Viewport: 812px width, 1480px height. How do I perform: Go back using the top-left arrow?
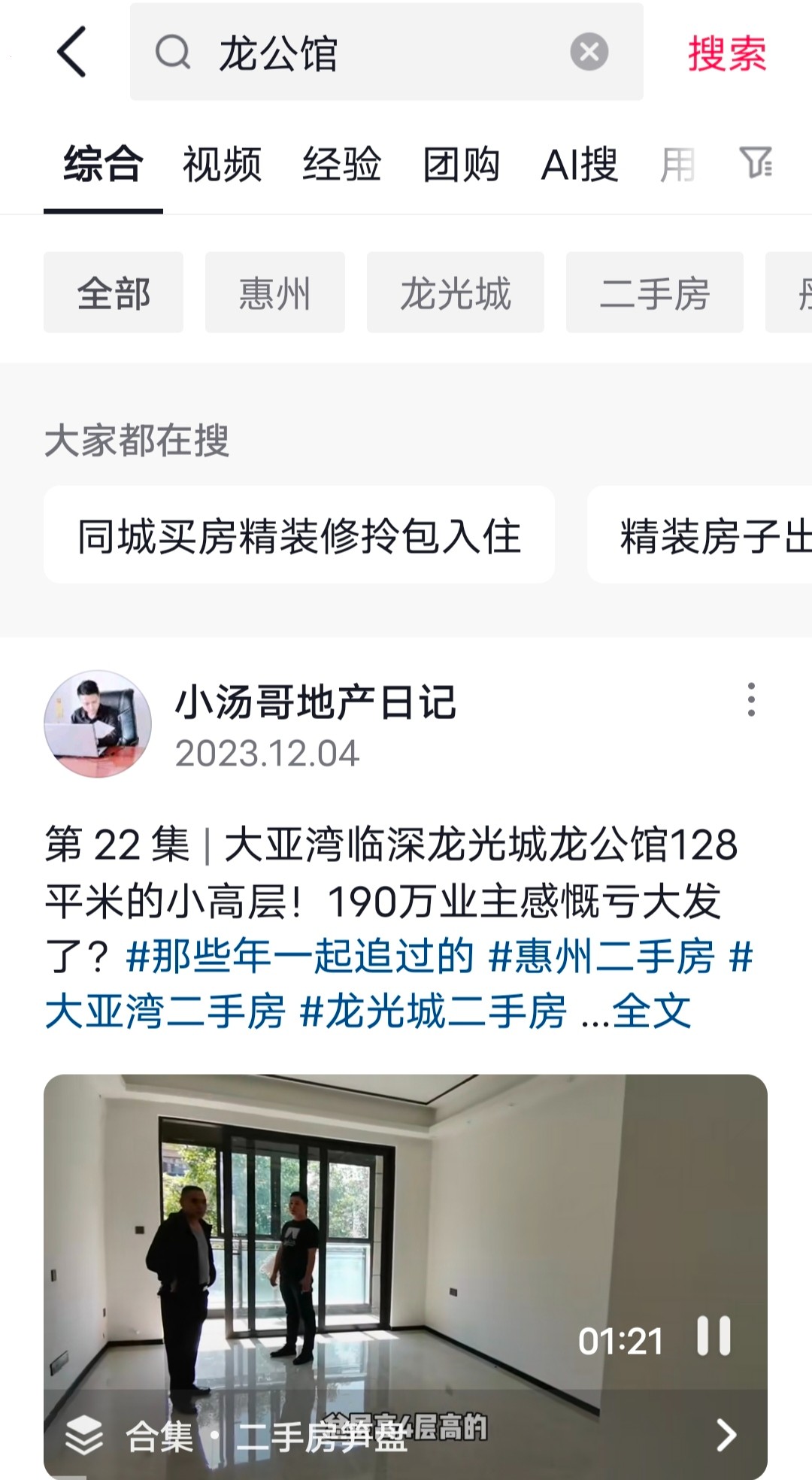72,52
